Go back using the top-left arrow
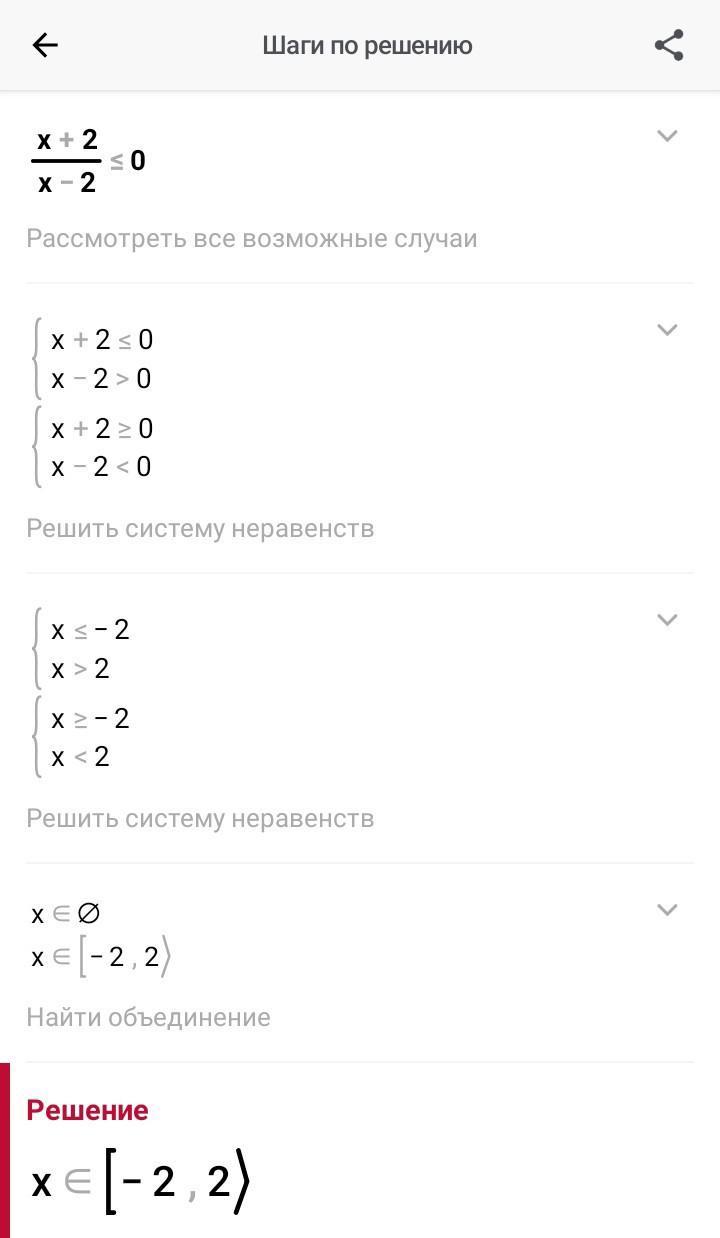Screen dimensions: 720x1238 tap(45, 45)
